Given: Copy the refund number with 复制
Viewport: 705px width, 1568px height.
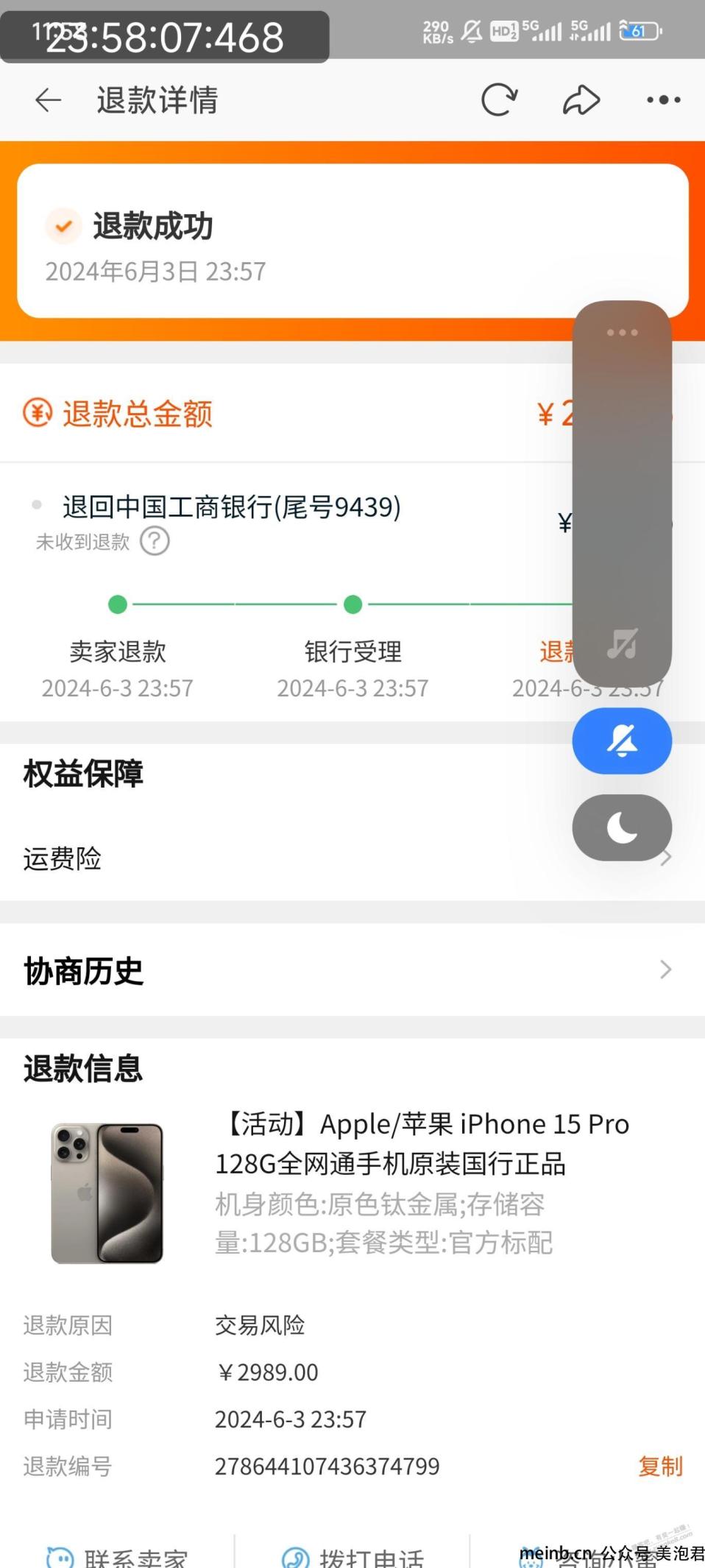Looking at the screenshot, I should [660, 1466].
